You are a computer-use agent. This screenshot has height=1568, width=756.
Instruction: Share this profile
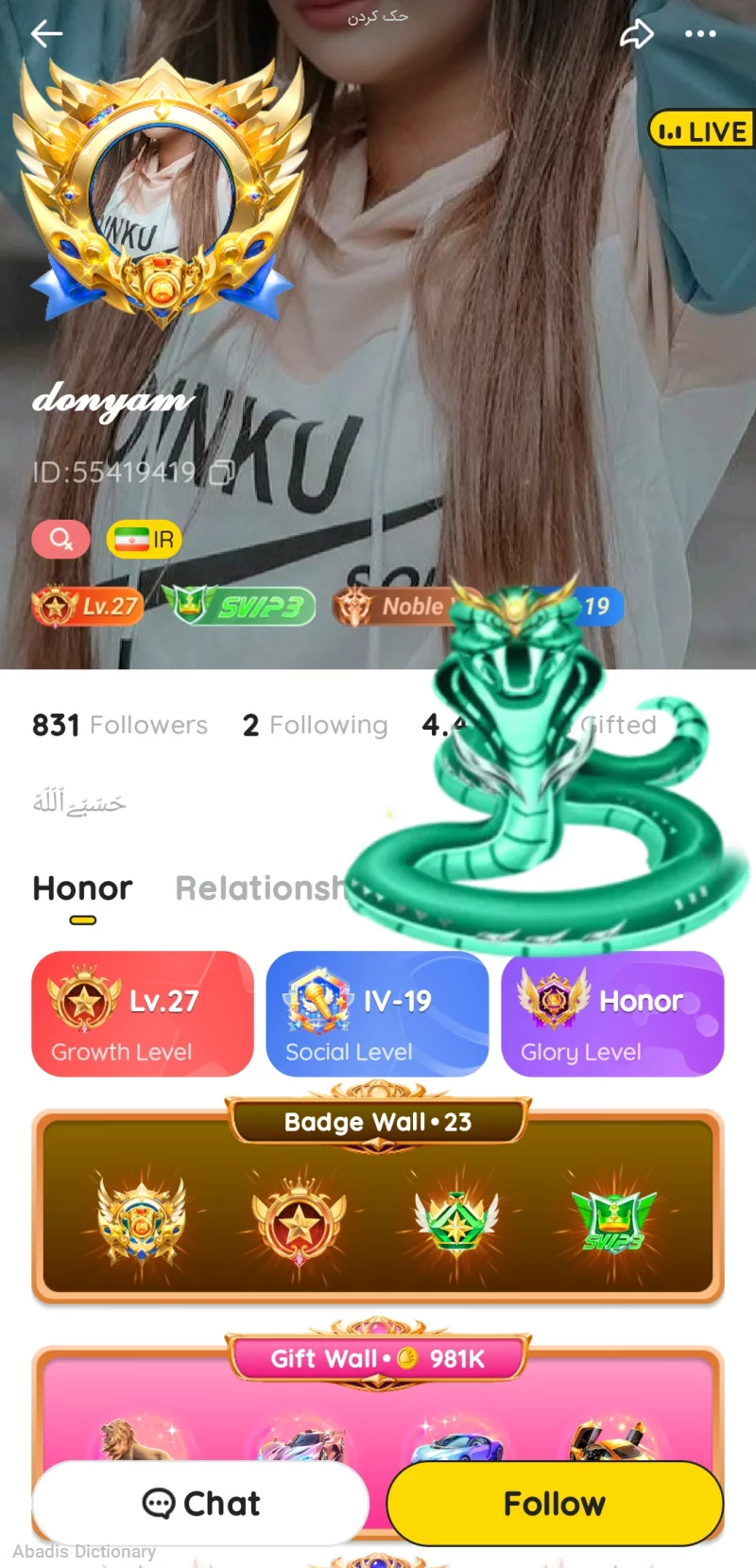(x=636, y=35)
